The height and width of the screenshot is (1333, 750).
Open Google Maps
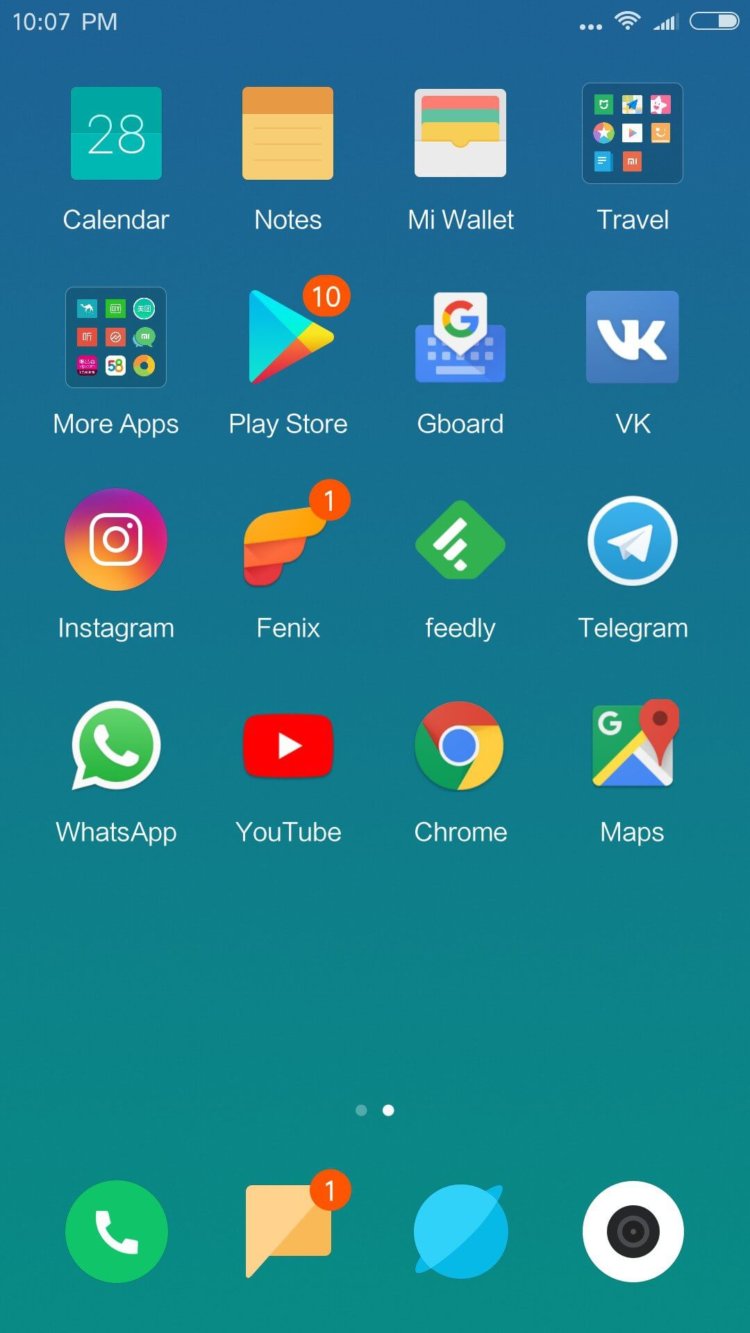point(632,744)
